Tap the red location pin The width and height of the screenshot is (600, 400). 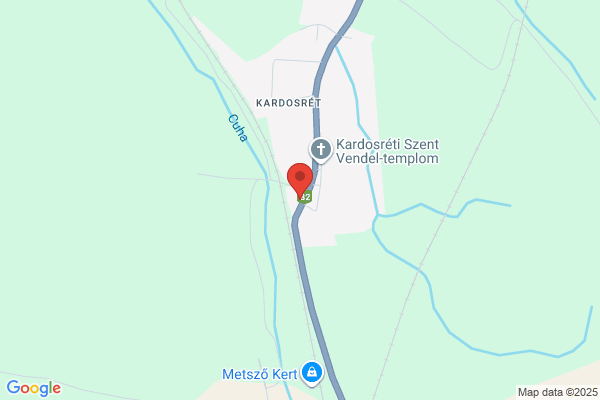click(300, 181)
